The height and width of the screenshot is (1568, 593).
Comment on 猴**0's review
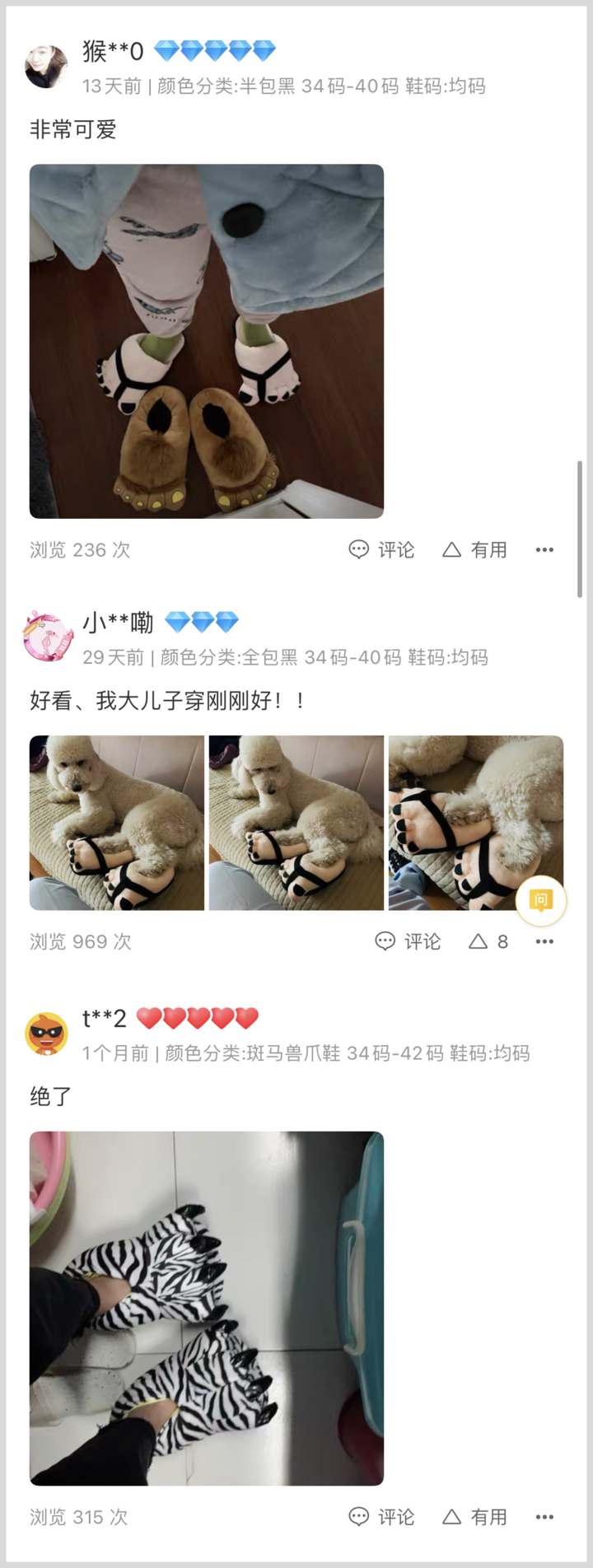(382, 549)
